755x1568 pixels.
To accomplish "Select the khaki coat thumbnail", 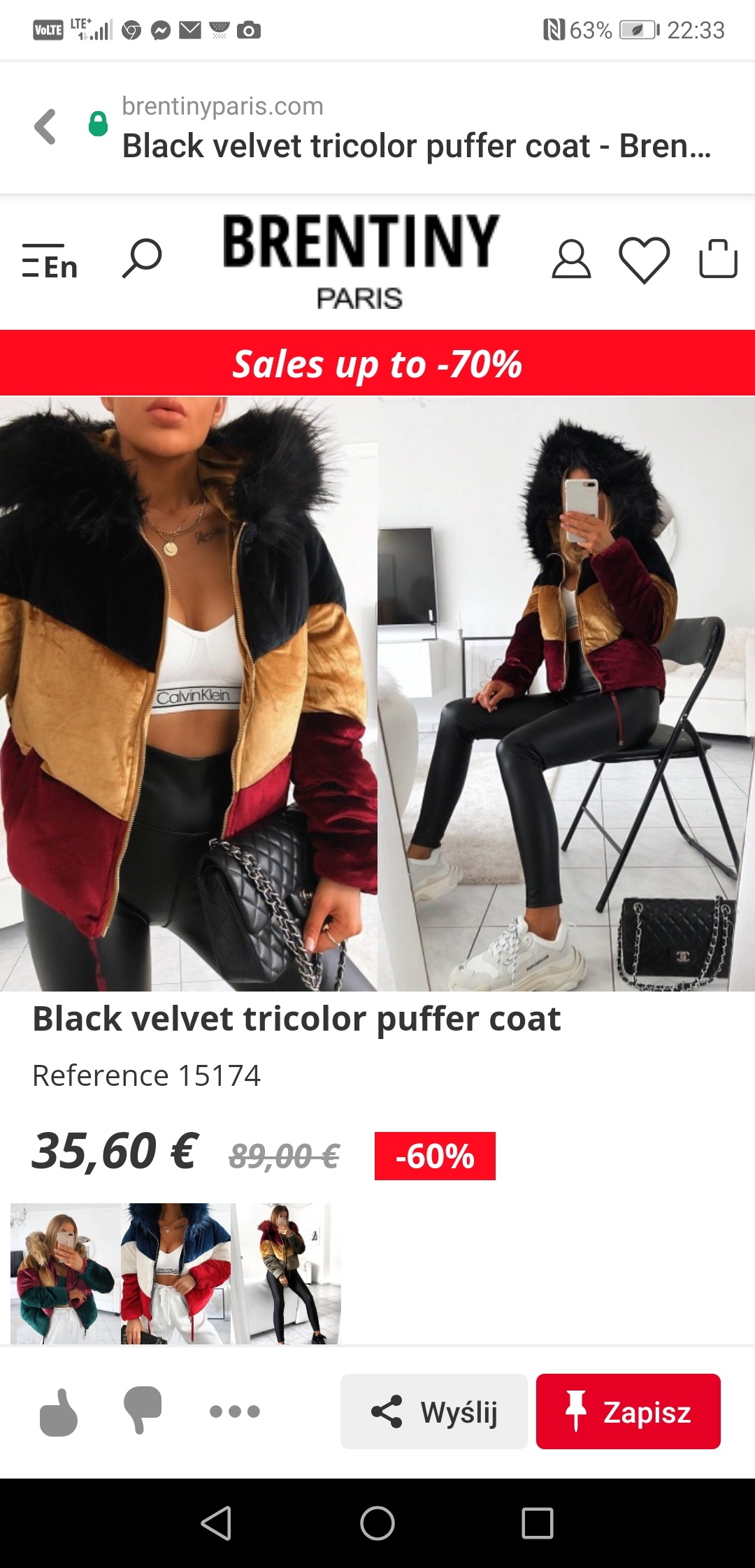I will click(x=287, y=1273).
